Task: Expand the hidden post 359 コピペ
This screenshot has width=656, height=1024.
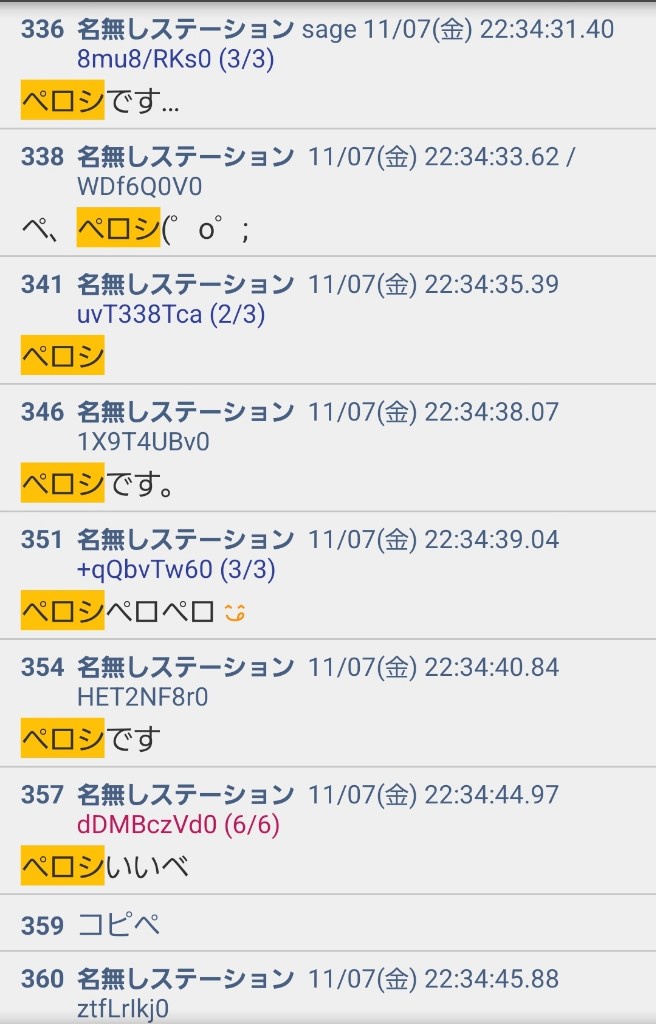Action: 119,925
